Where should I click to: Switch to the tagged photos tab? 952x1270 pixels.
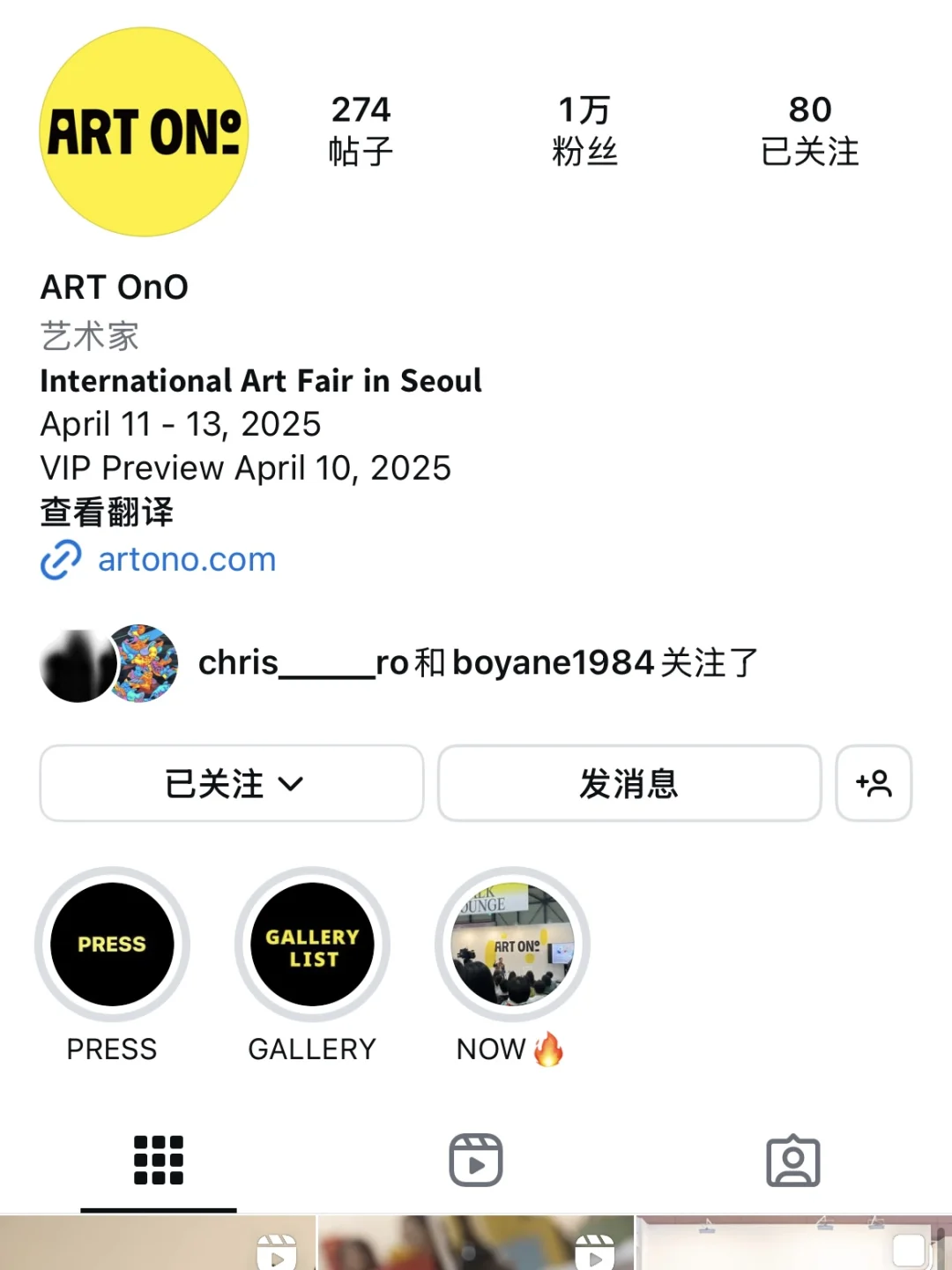coord(792,1160)
